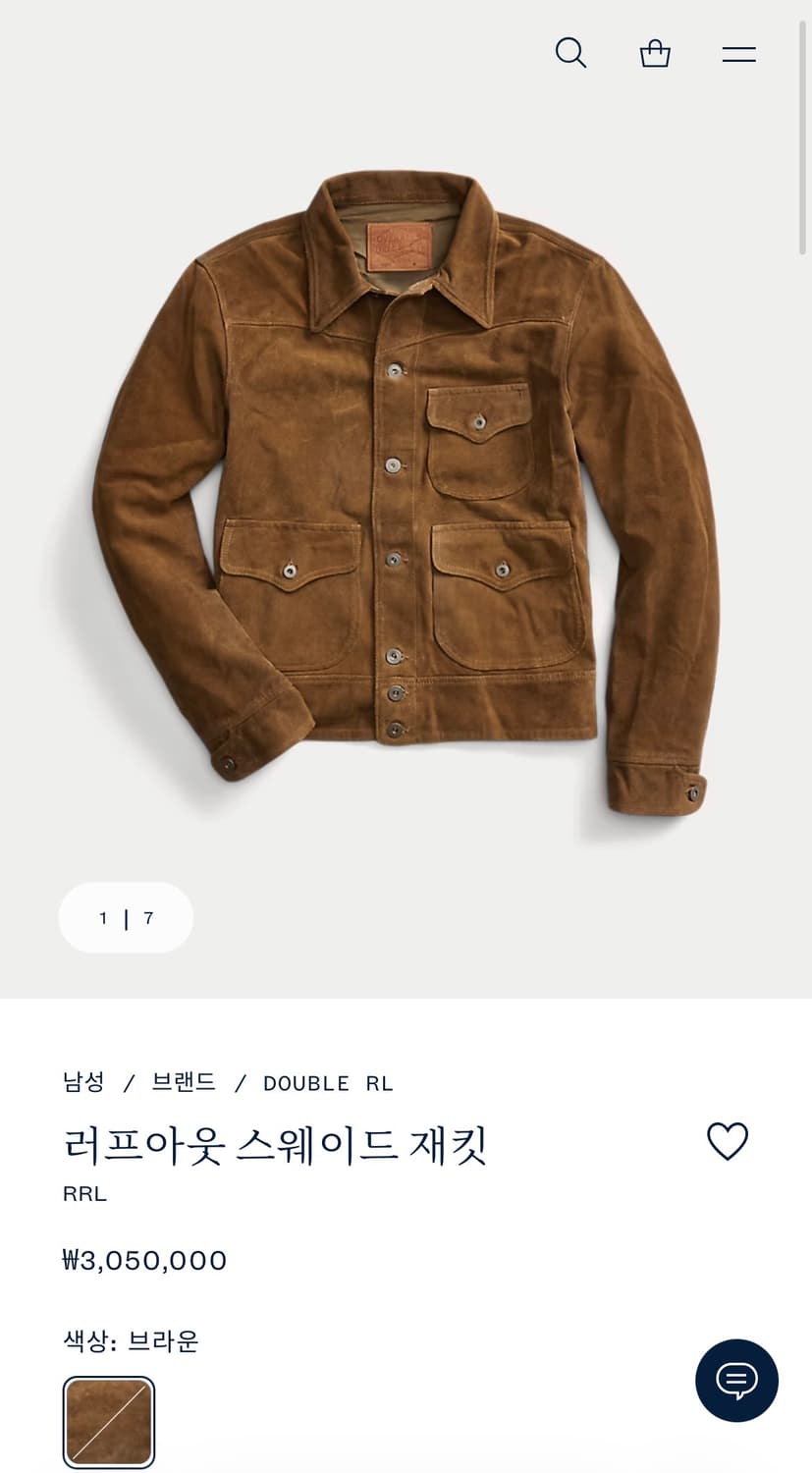Tap the 1 | 7 image counter pill
The width and height of the screenshot is (812, 1473).
126,917
